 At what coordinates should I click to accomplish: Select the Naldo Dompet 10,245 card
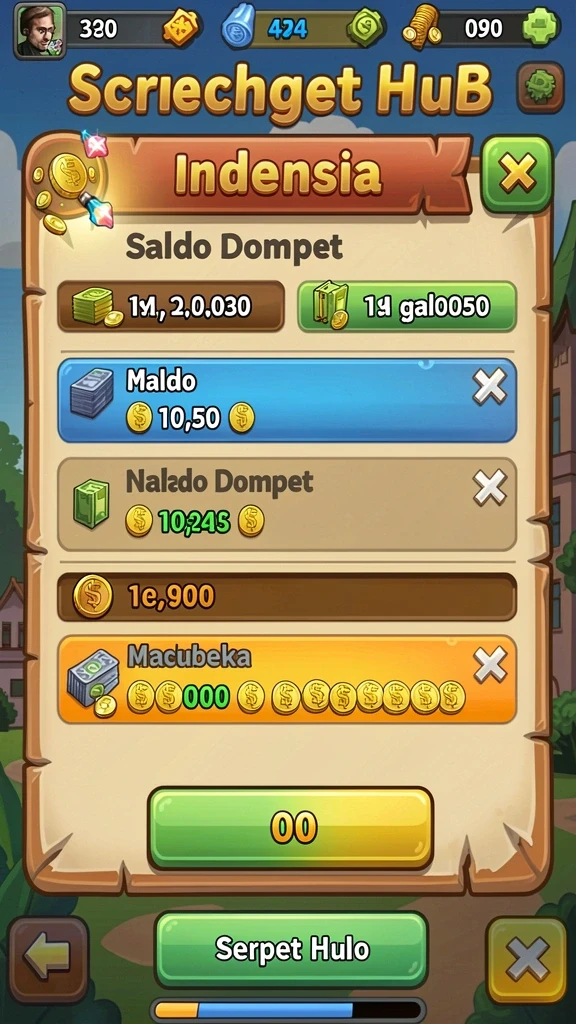tap(287, 504)
